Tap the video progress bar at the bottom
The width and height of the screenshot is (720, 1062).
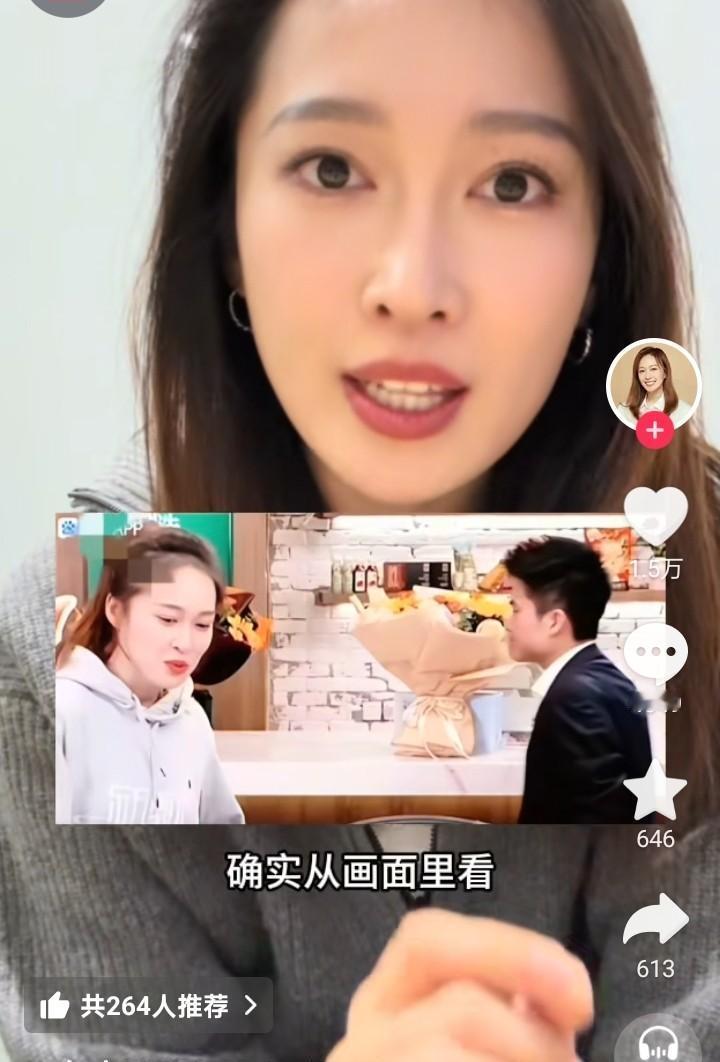[360, 1058]
